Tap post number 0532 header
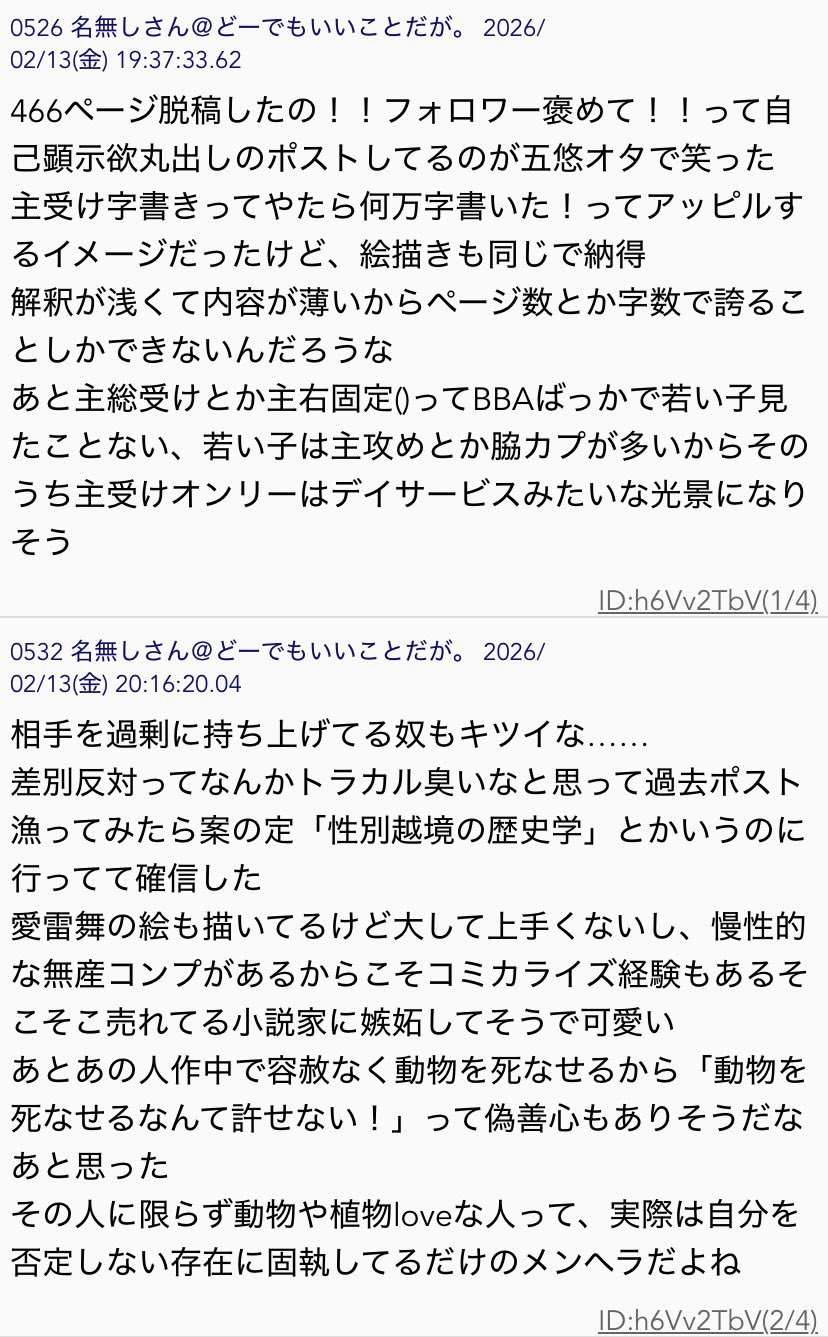828x1337 pixels. 36,652
